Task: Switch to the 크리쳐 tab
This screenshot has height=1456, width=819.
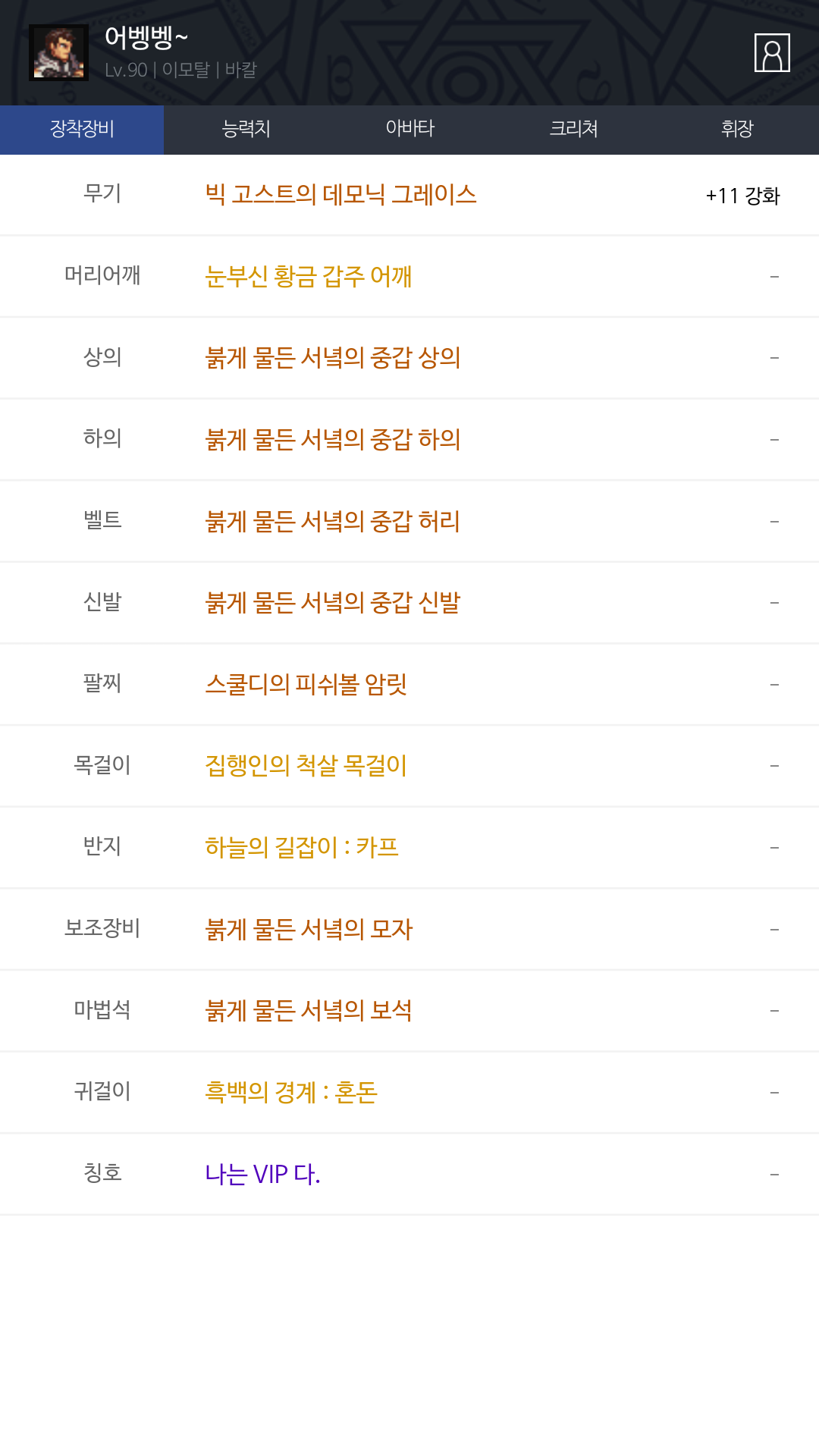Action: 573,129
